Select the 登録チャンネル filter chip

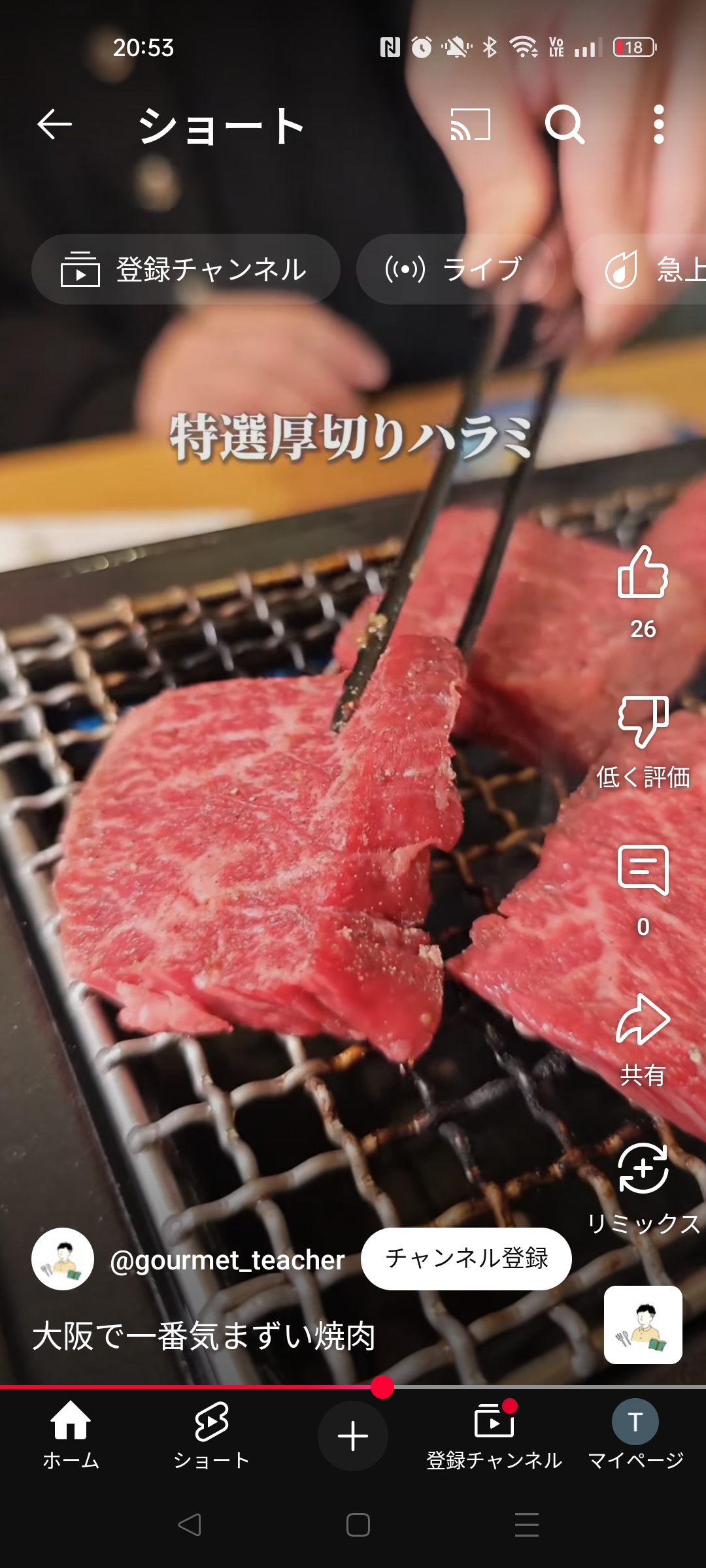pos(186,269)
